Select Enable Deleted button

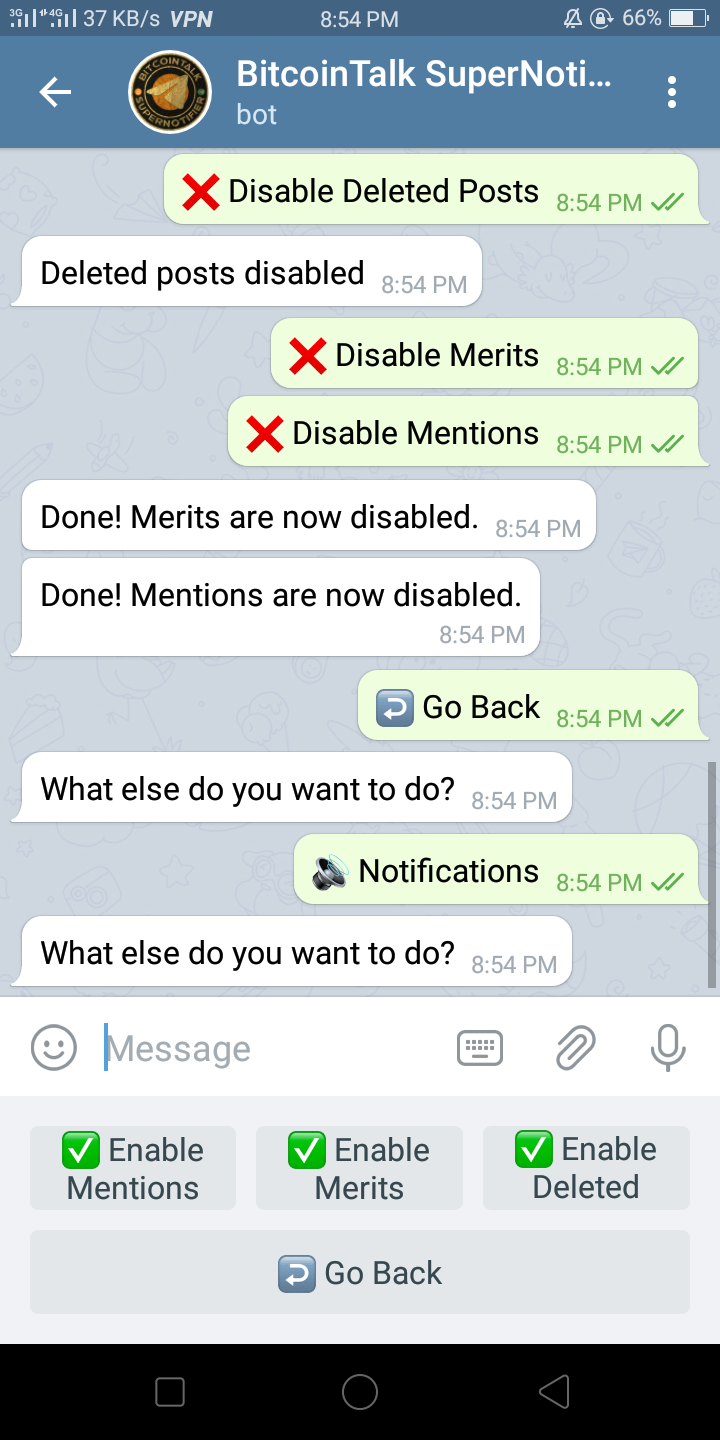pos(586,1168)
